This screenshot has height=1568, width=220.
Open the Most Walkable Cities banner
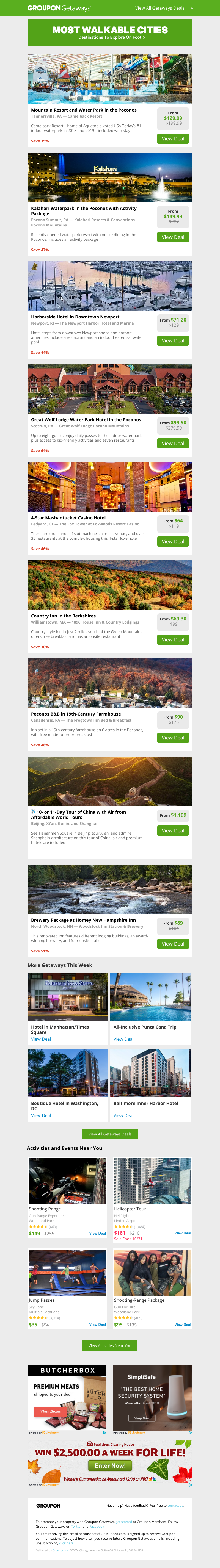pyautogui.click(x=110, y=32)
